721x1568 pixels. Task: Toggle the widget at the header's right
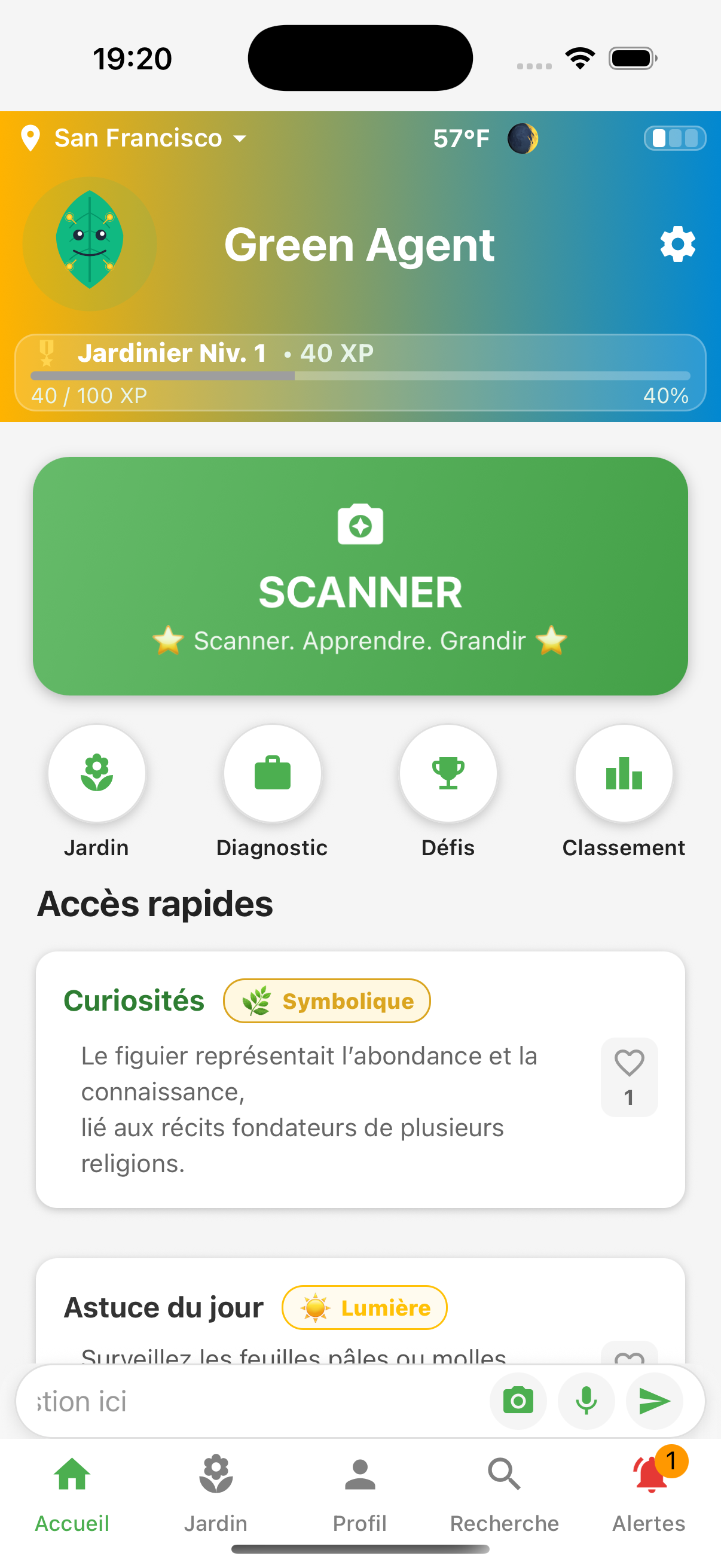pyautogui.click(x=675, y=138)
